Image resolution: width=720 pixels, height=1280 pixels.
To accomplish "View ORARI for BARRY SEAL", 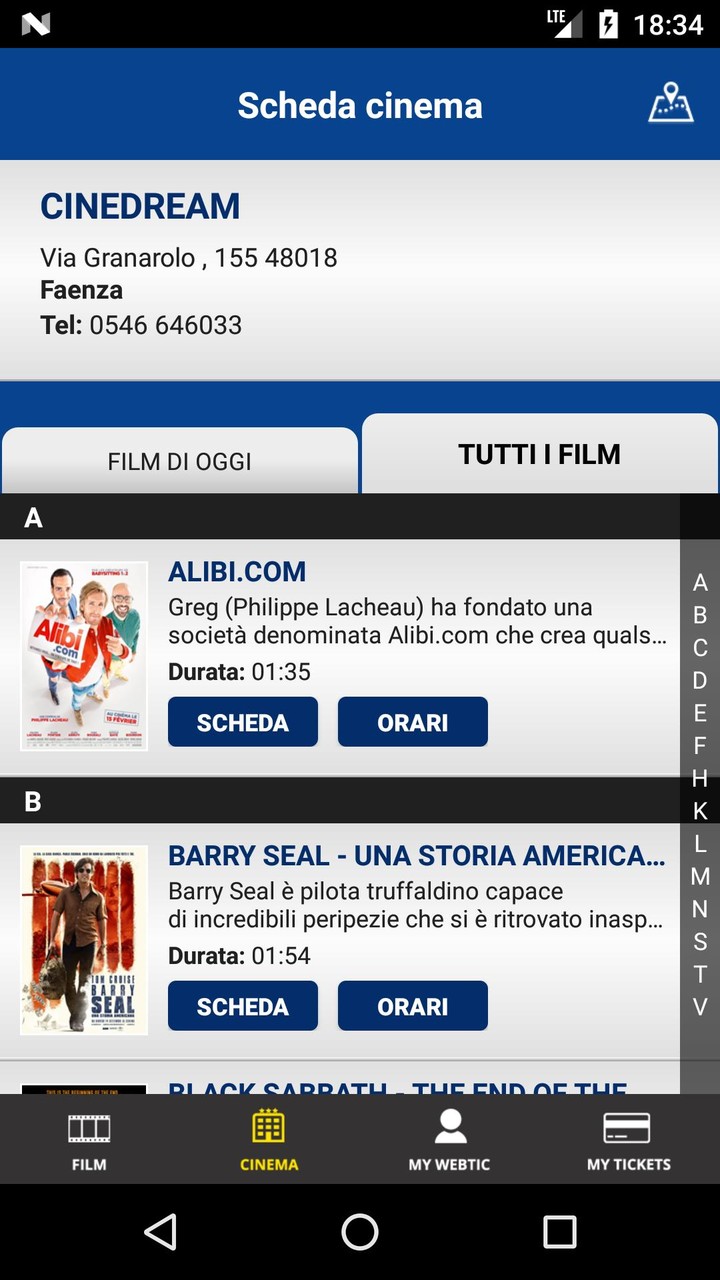I will click(x=412, y=1005).
